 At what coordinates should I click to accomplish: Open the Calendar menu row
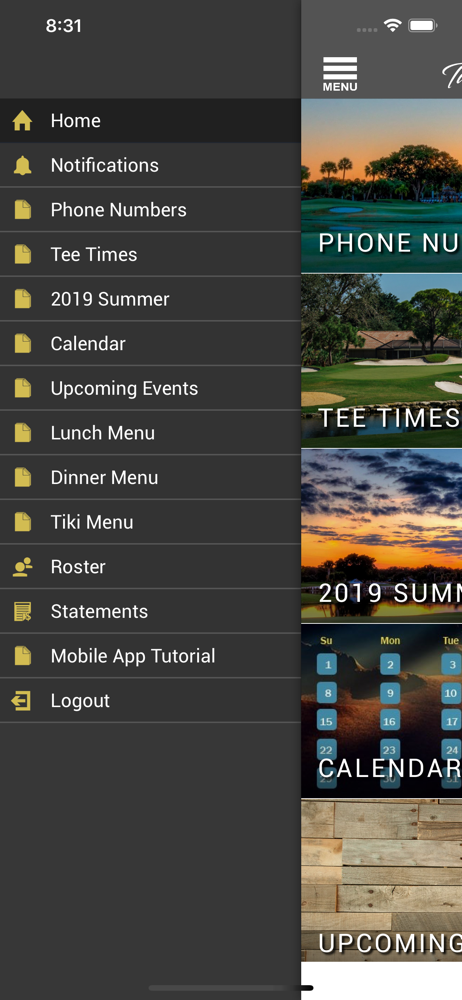151,344
